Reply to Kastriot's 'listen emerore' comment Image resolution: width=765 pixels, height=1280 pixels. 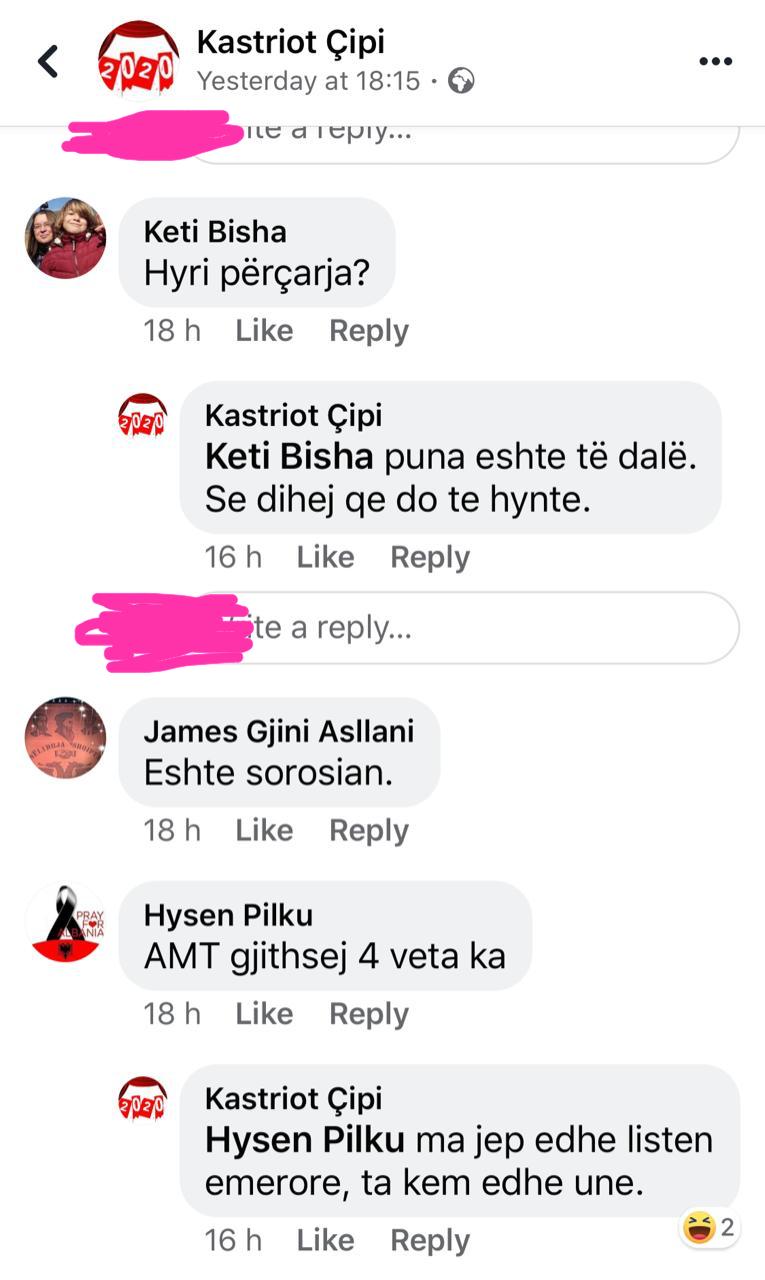tap(430, 1240)
